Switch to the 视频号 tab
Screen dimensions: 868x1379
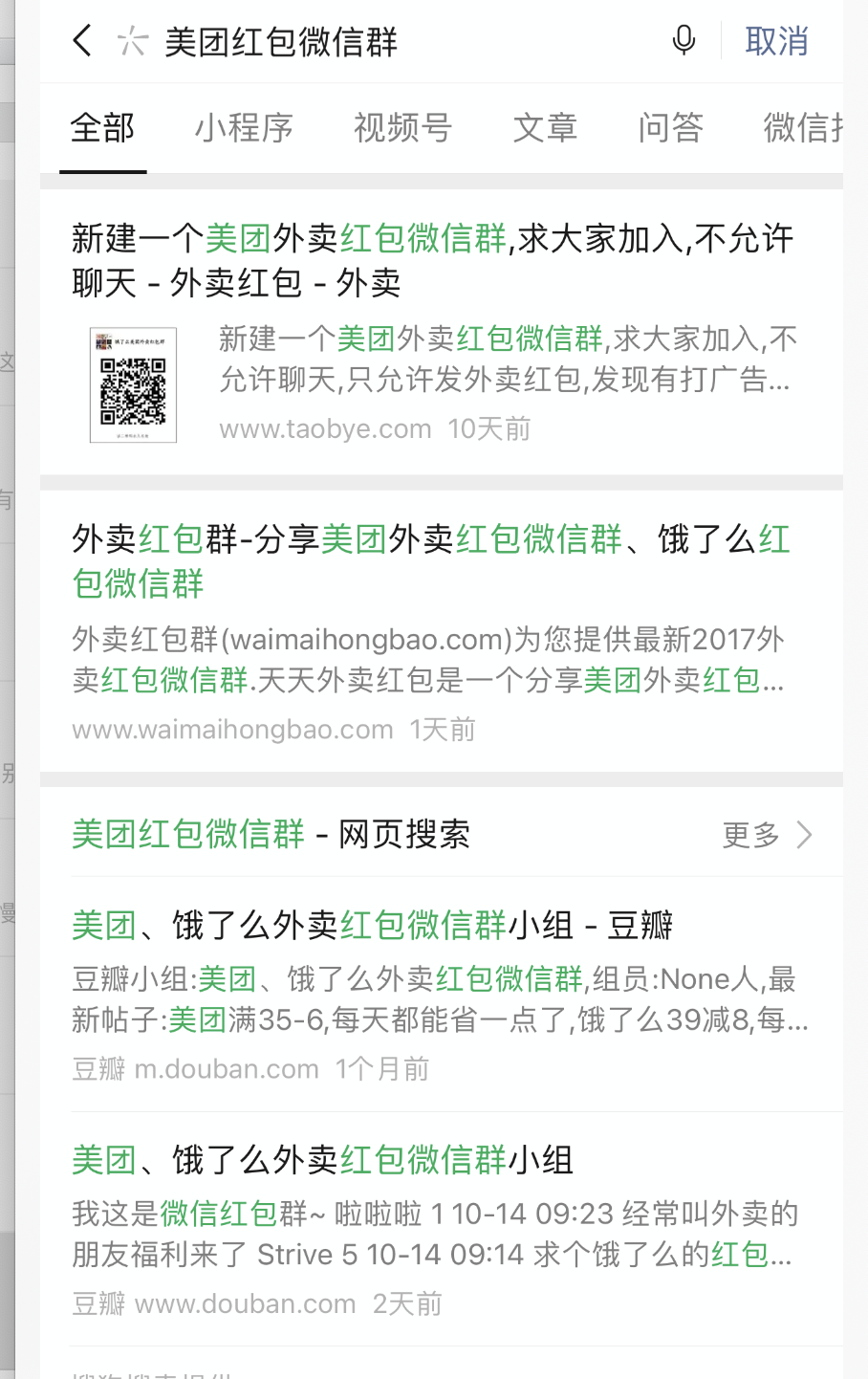click(x=402, y=127)
